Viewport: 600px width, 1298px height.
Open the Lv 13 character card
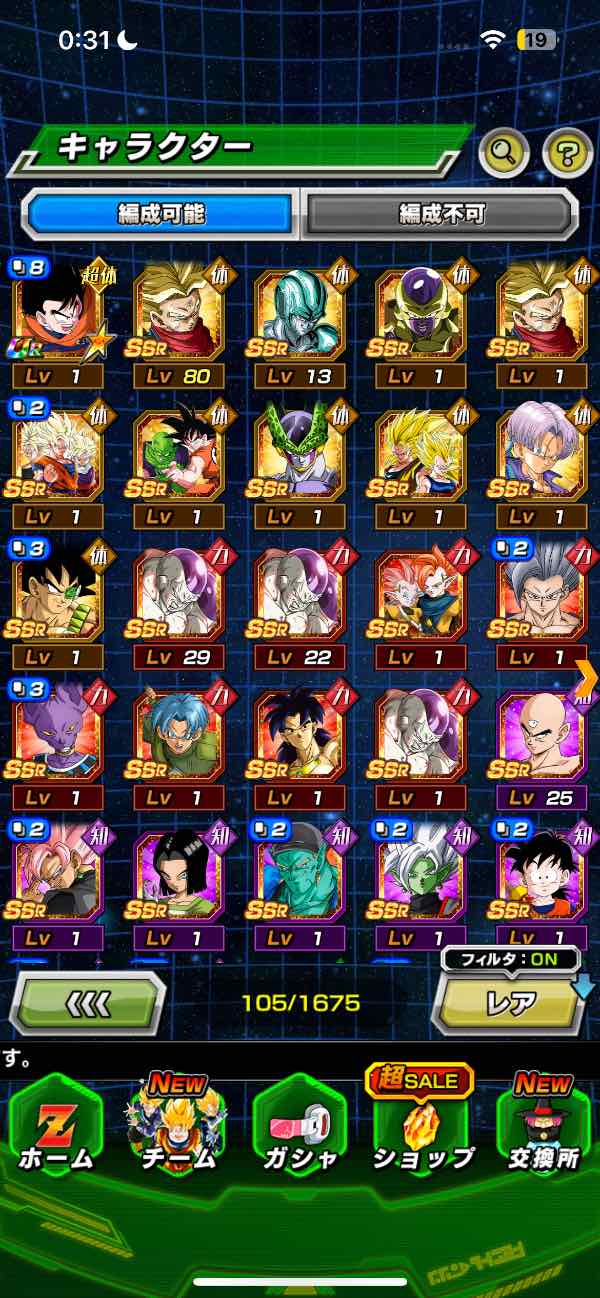point(299,316)
